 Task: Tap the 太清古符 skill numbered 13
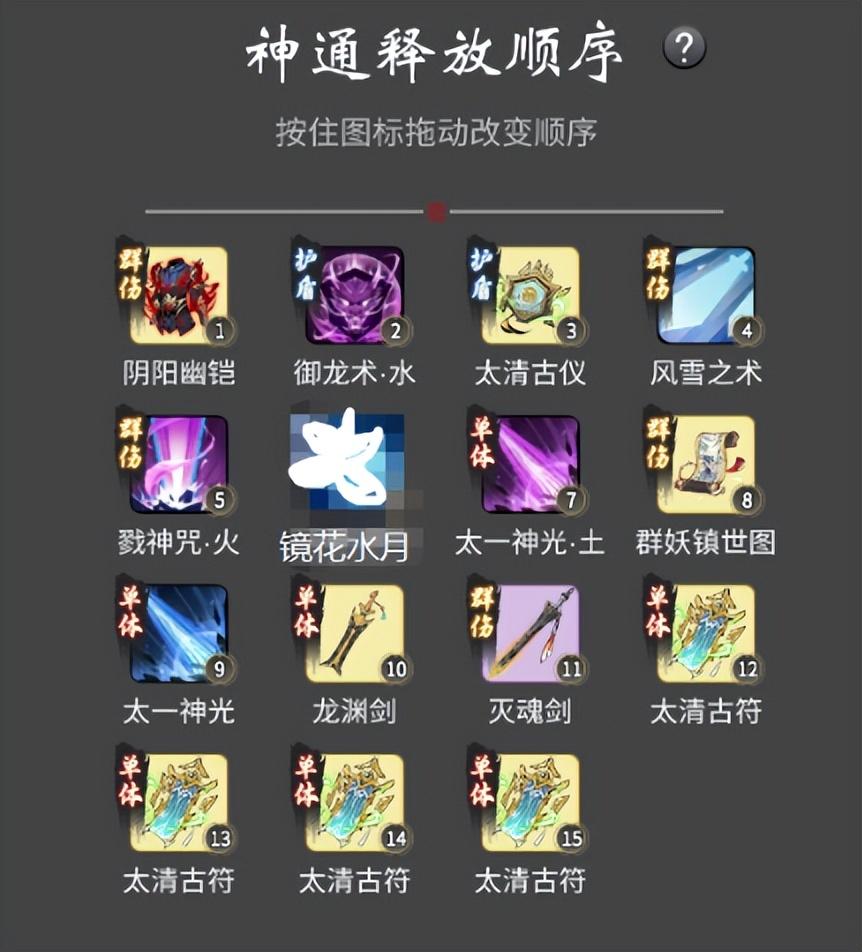click(181, 802)
